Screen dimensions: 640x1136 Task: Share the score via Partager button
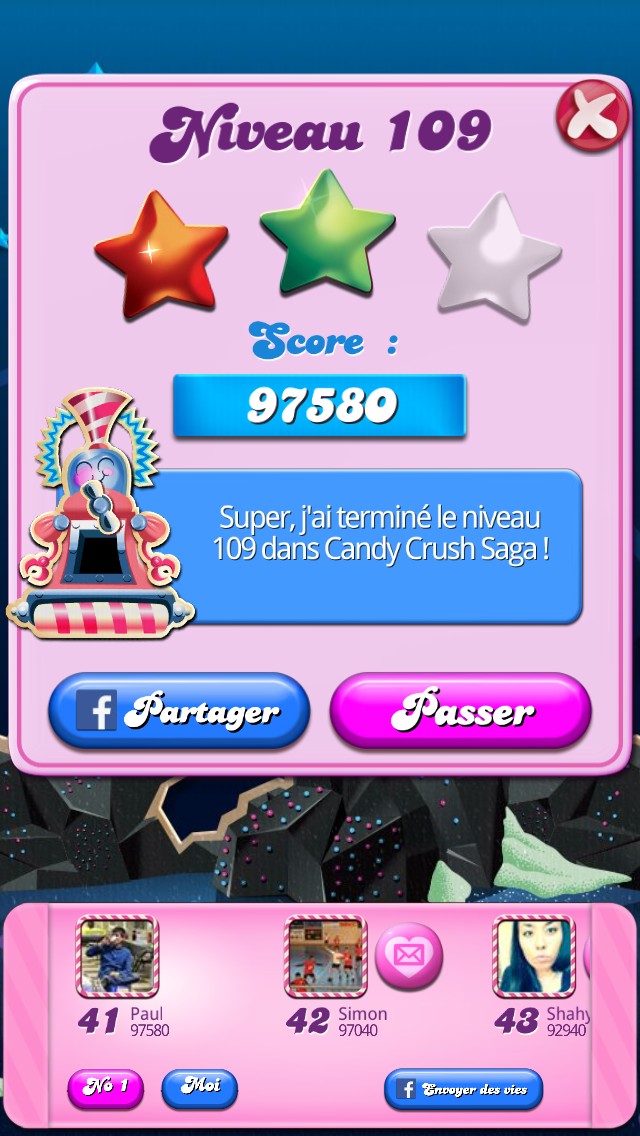179,711
